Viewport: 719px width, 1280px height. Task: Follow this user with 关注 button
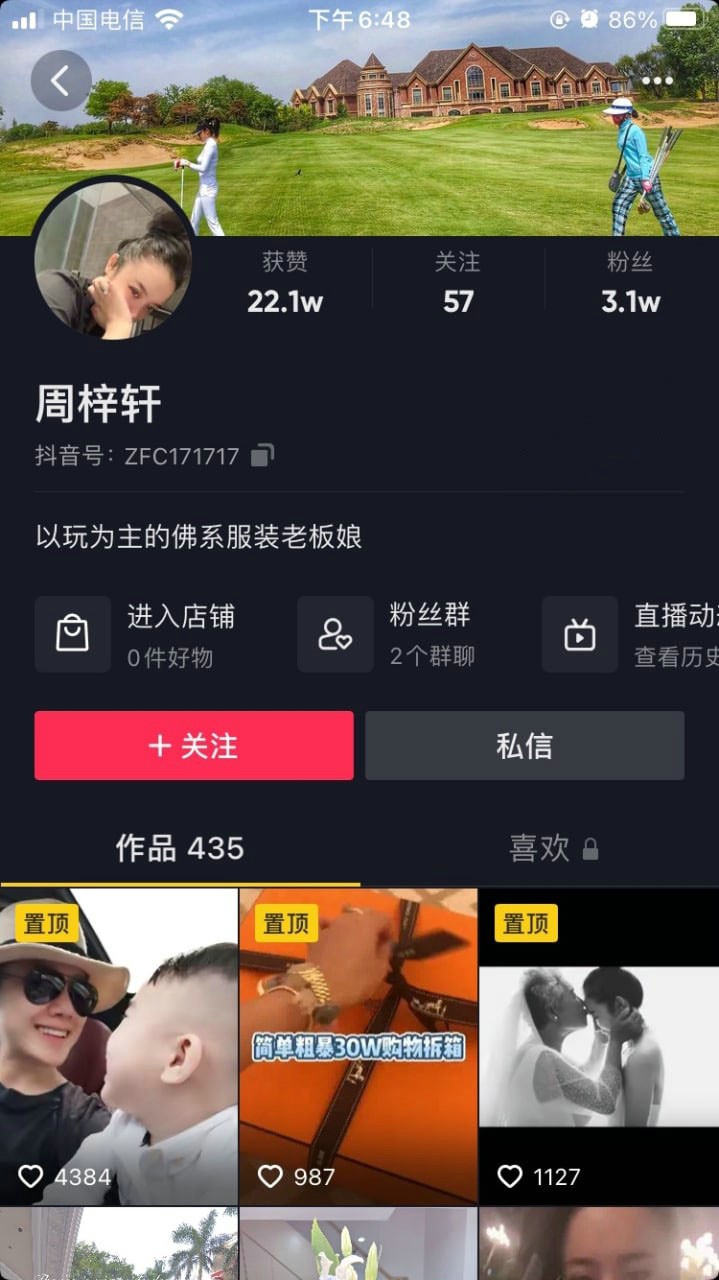tap(194, 746)
